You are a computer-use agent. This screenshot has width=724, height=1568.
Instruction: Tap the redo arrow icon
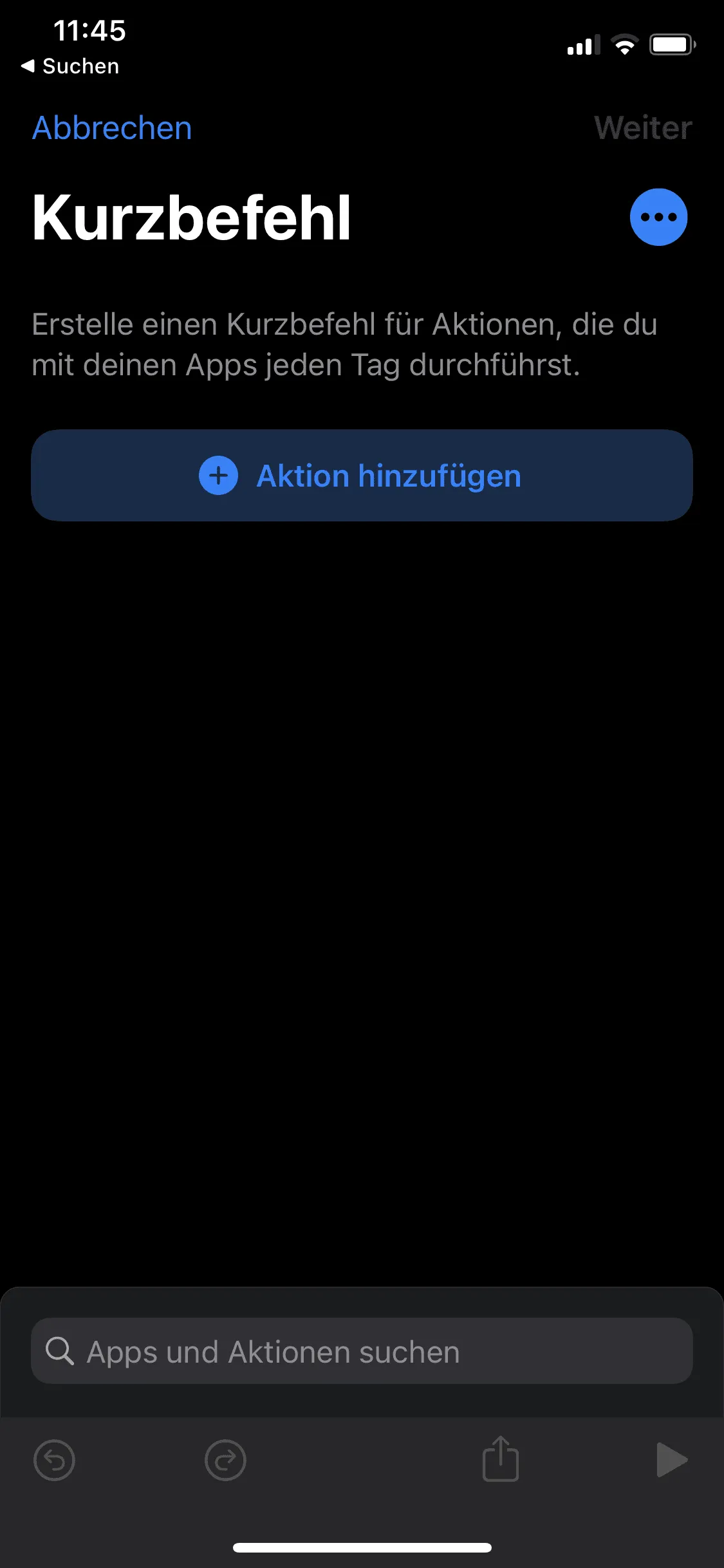pos(225,1460)
